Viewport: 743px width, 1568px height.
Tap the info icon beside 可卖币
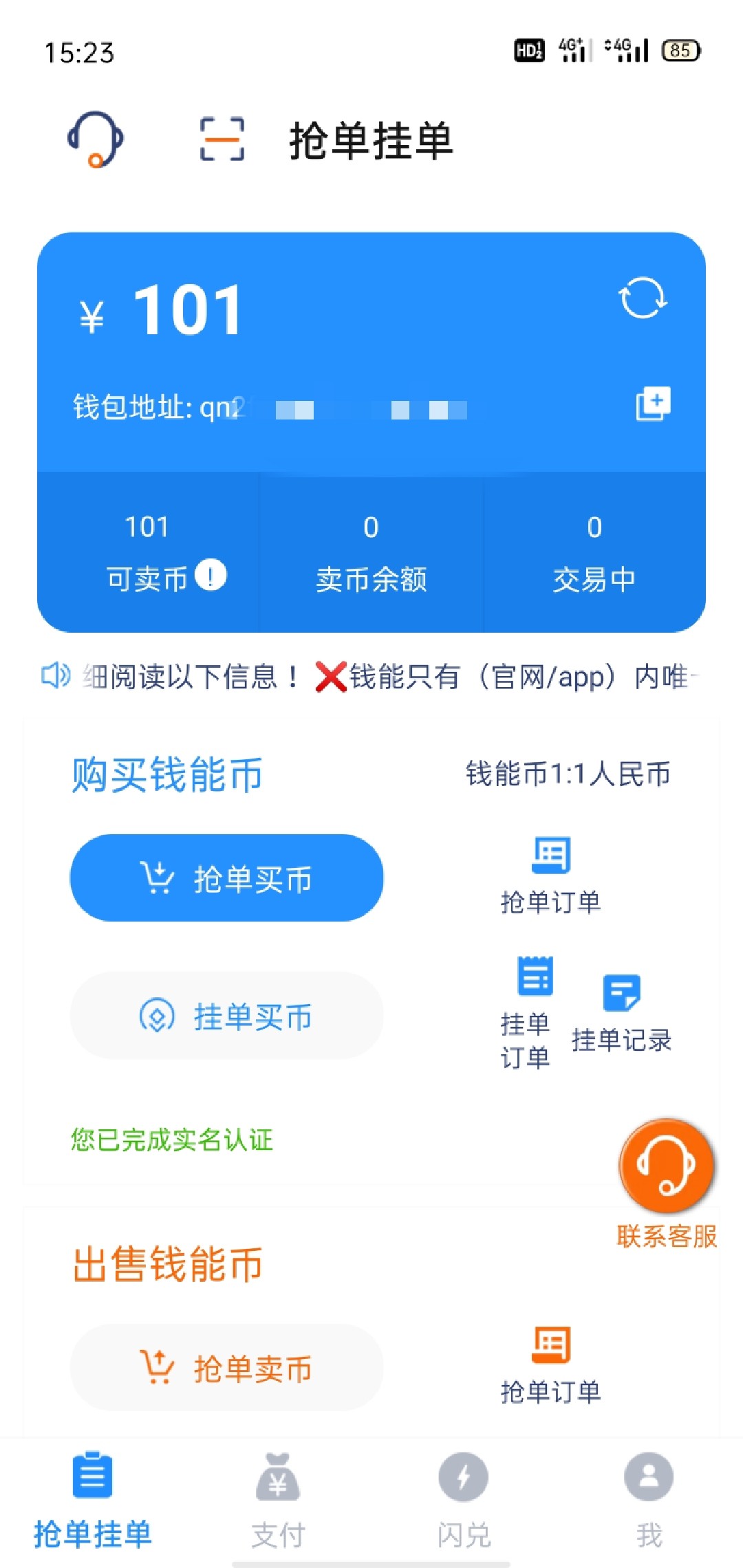click(211, 576)
